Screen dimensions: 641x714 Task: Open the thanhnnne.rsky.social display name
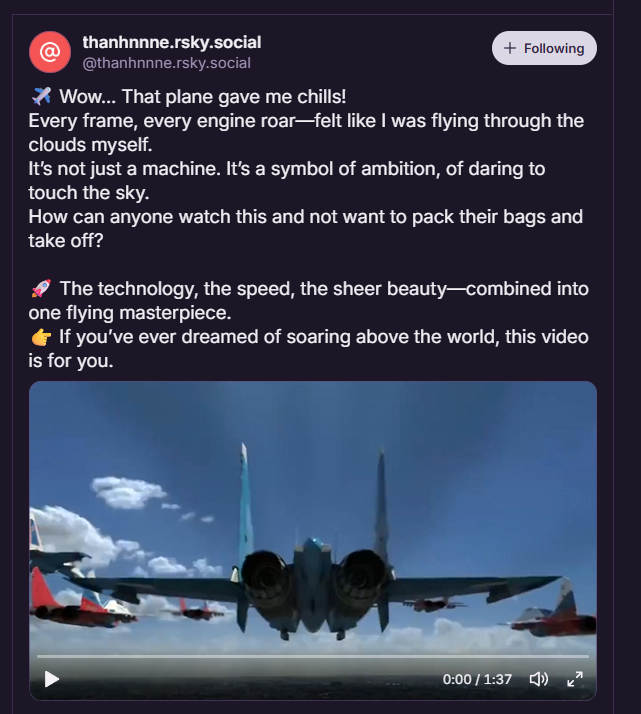171,43
